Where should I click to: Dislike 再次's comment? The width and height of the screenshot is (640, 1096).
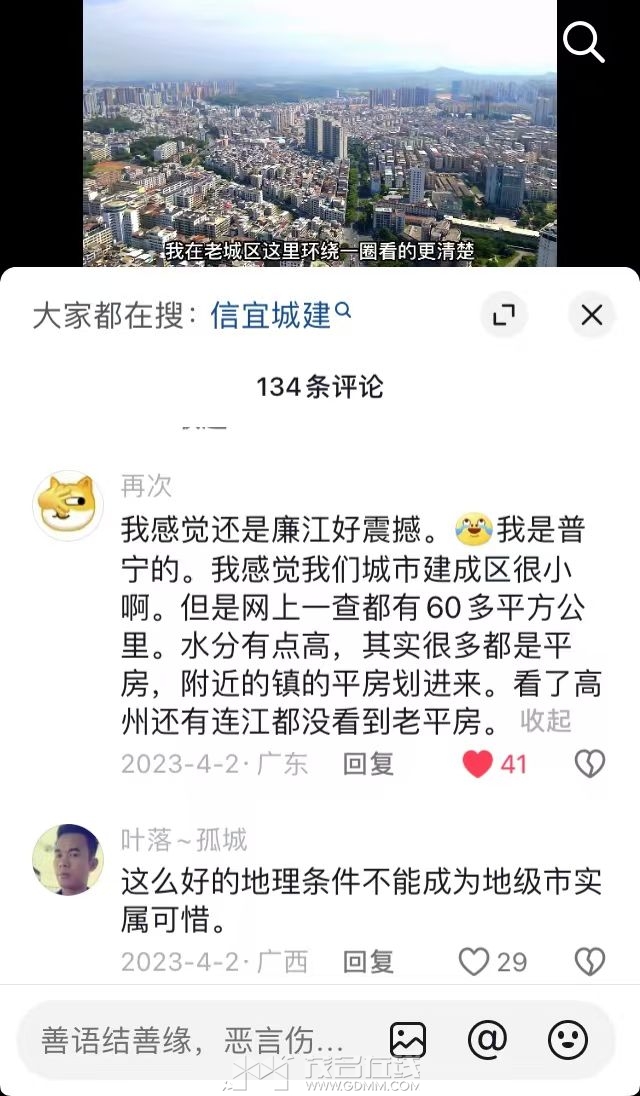click(x=590, y=764)
